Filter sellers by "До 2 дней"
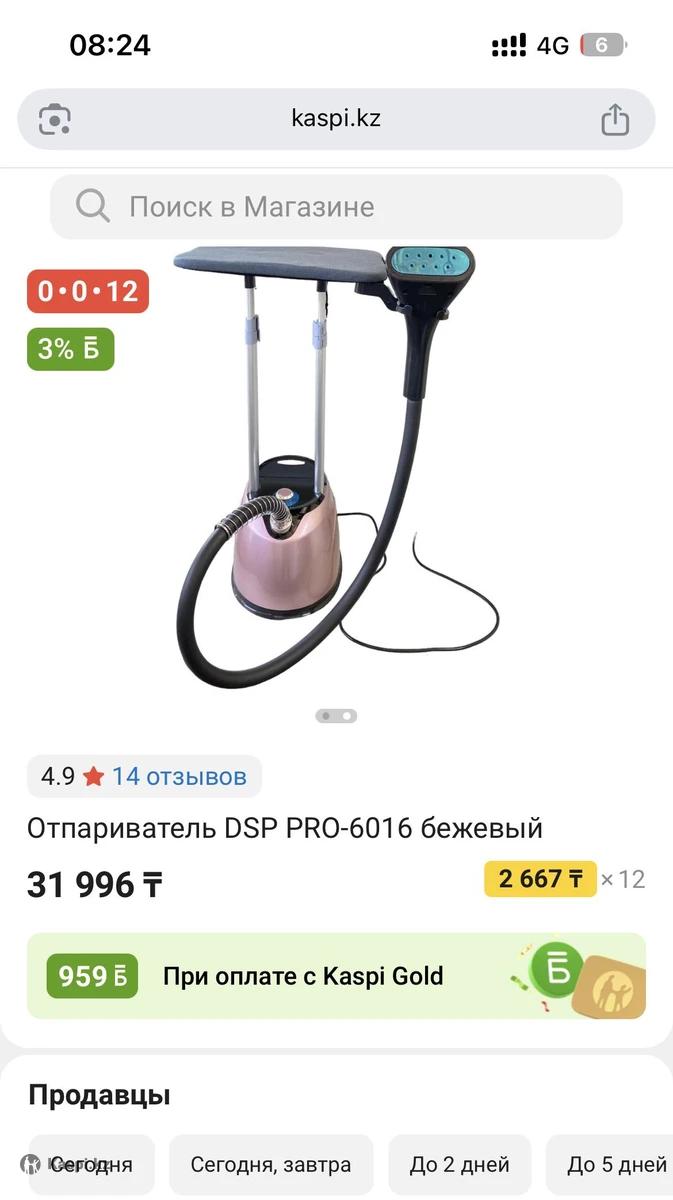This screenshot has height=1200, width=673. 459,1165
